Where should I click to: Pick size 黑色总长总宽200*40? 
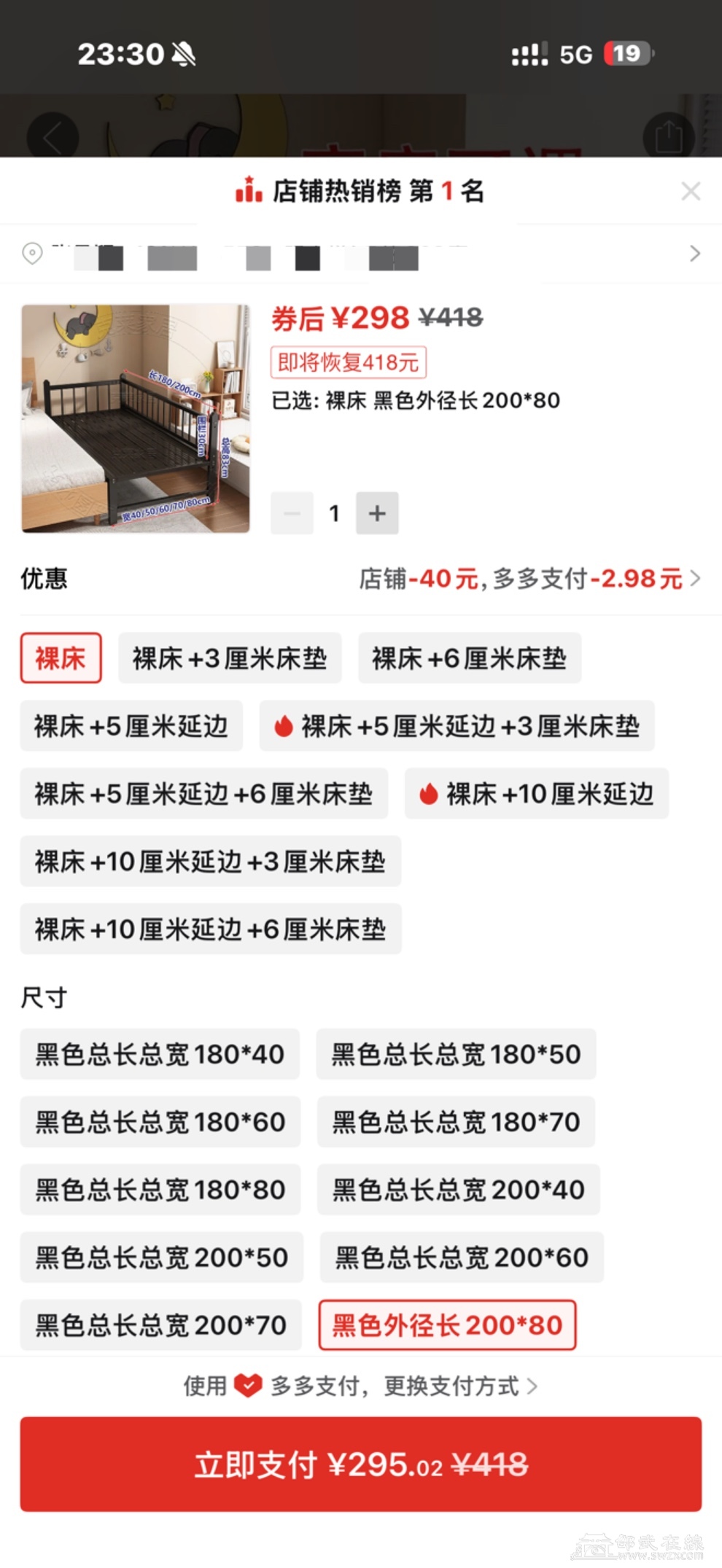pos(458,1190)
